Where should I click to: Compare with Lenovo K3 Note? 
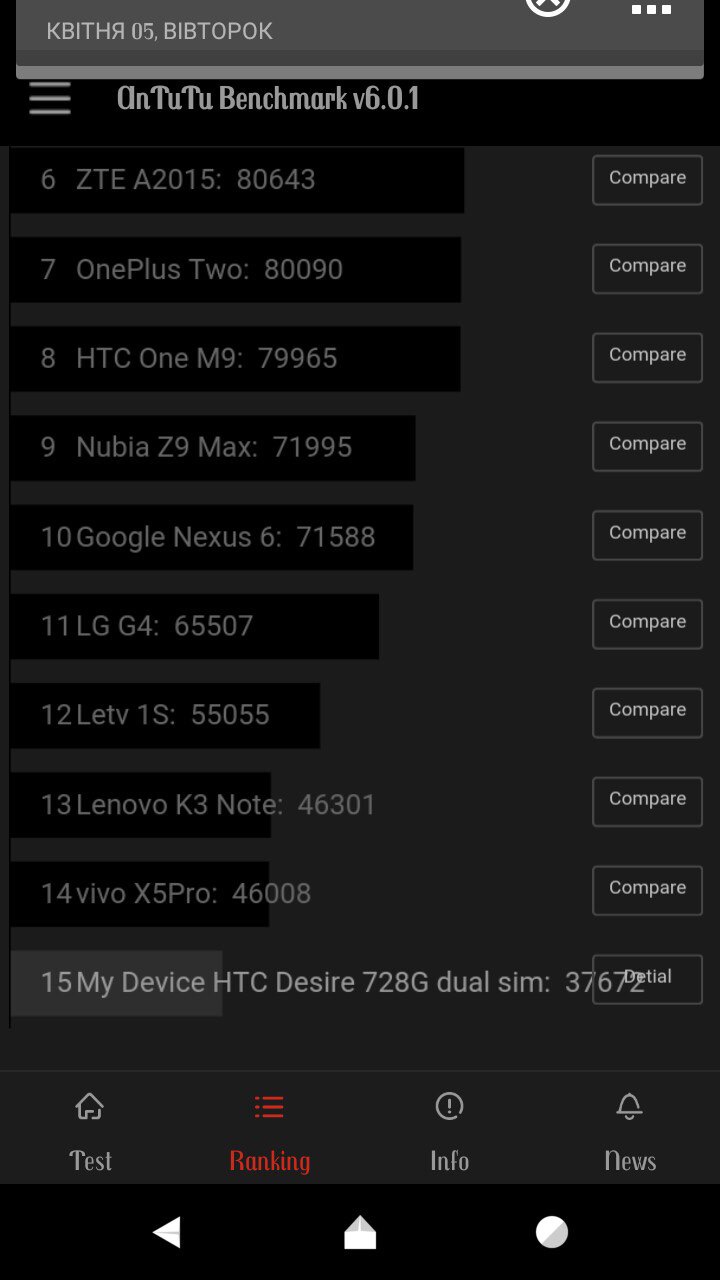tap(647, 800)
